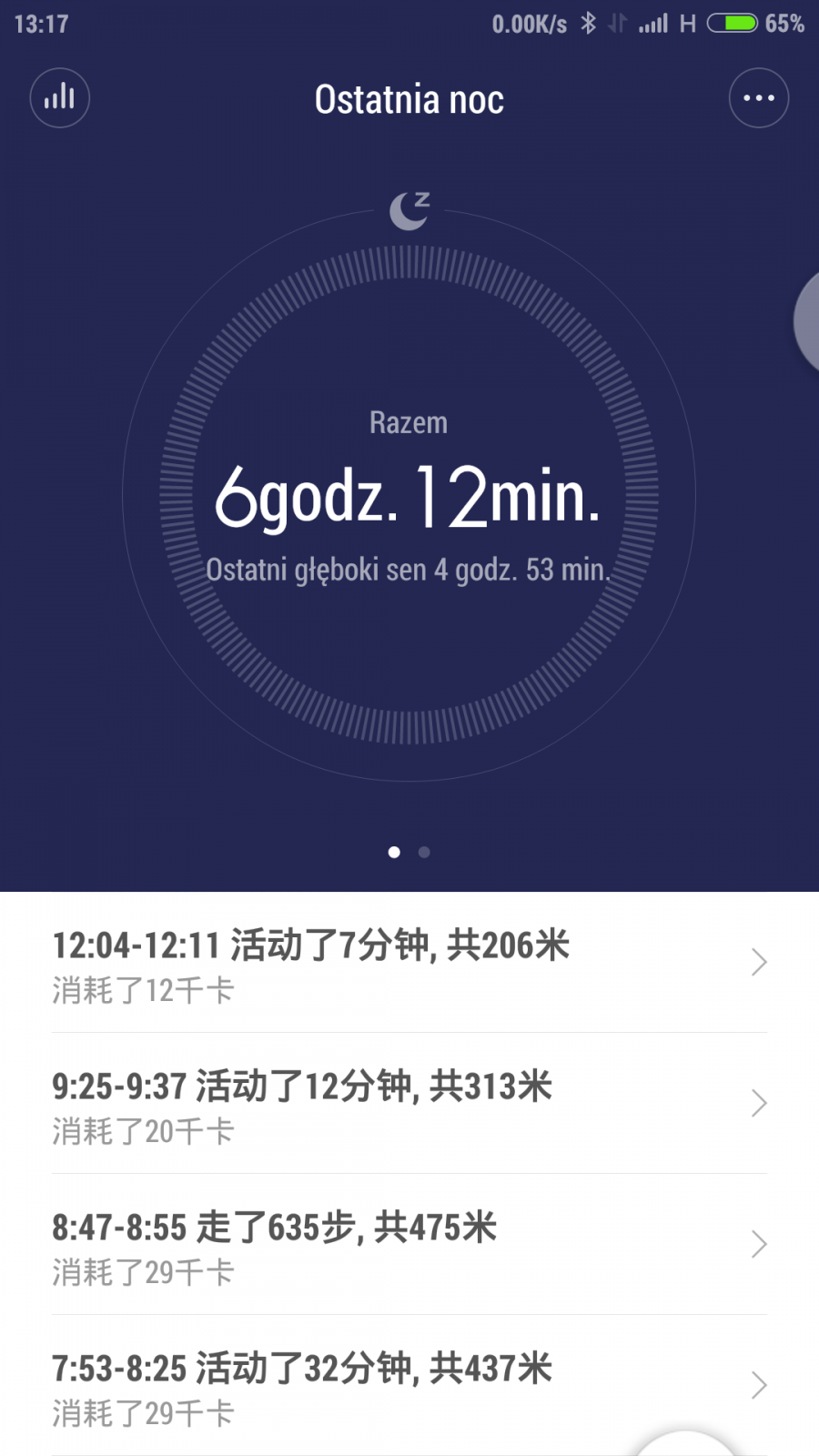The width and height of the screenshot is (819, 1456).
Task: Open the 12:04-12:11 activity entry
Action: tap(409, 963)
